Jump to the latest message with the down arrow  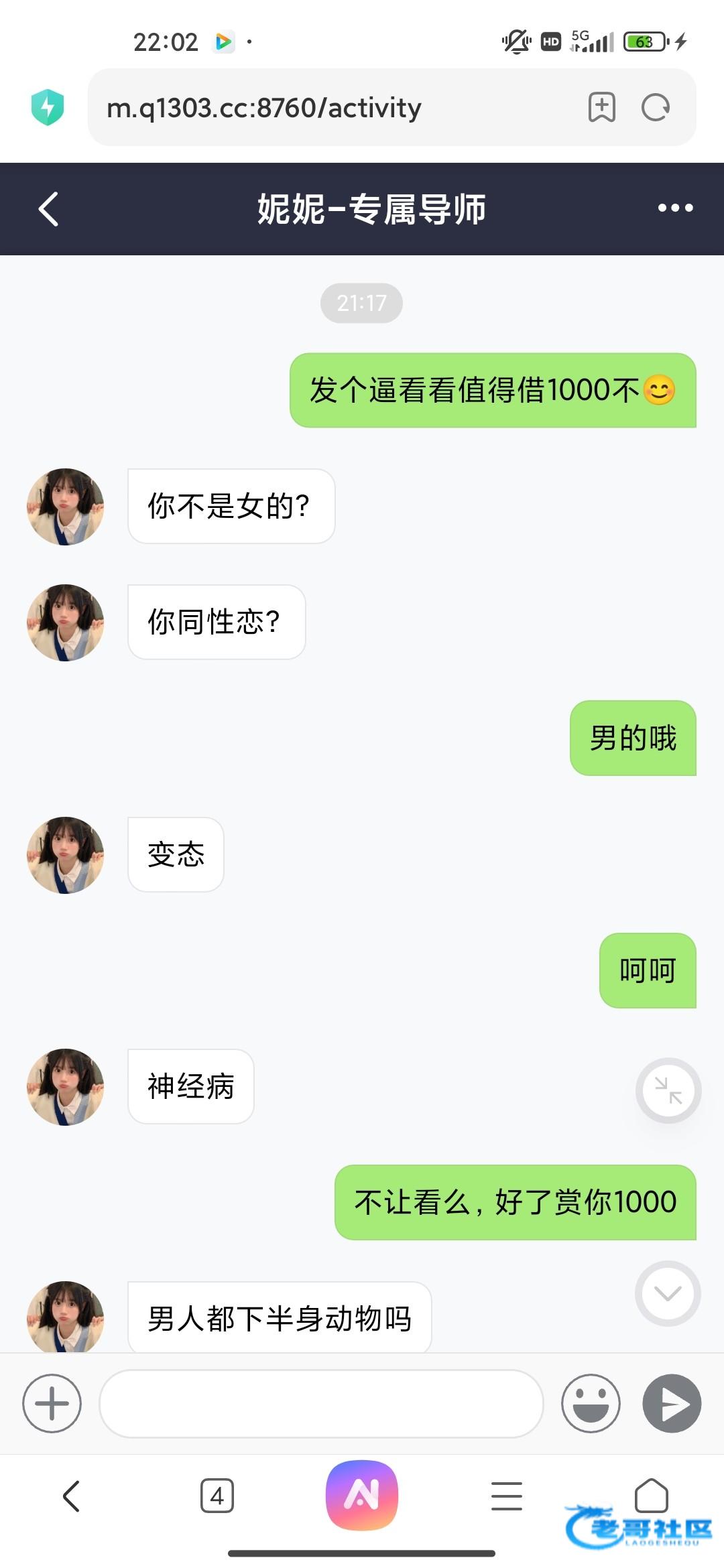[668, 1293]
